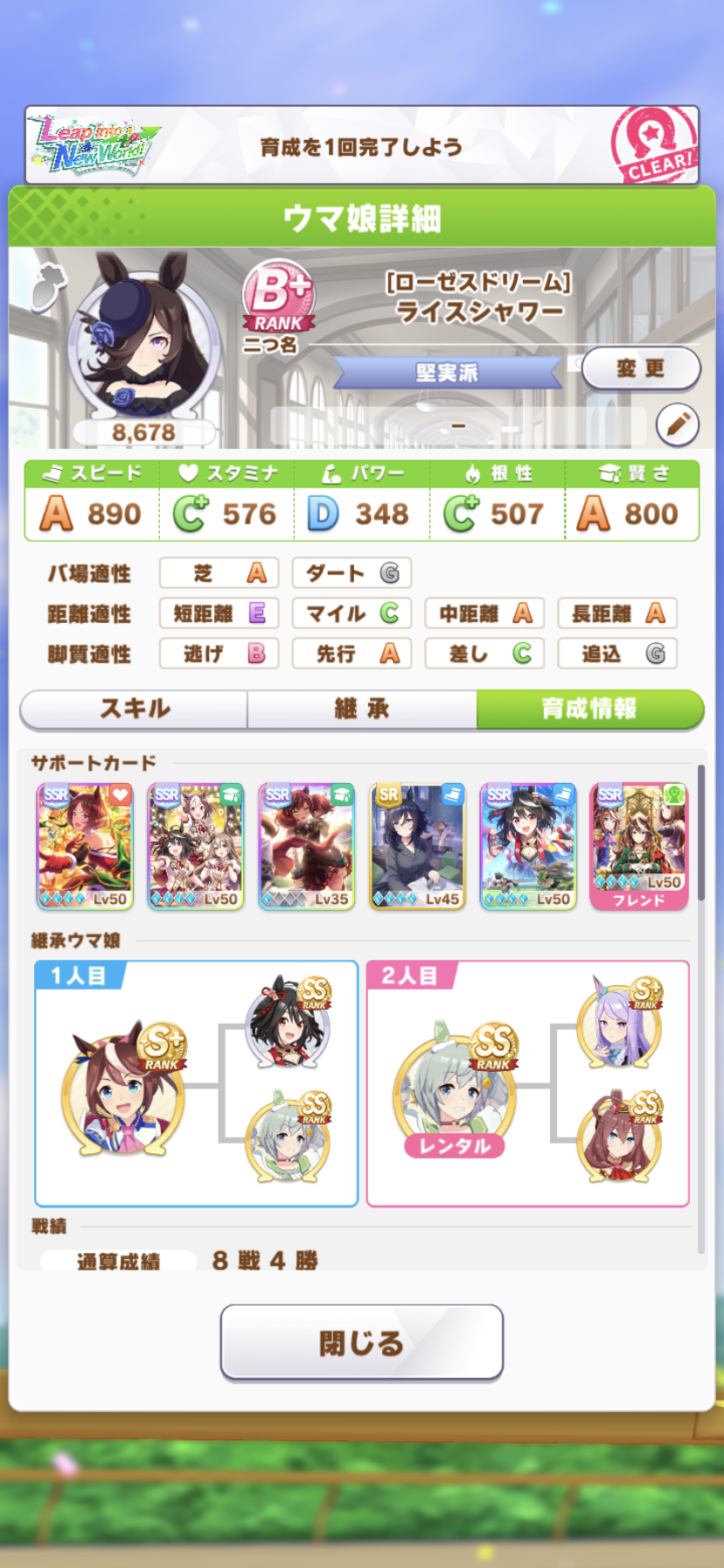Edit the memo with the pencil icon

pyautogui.click(x=678, y=425)
